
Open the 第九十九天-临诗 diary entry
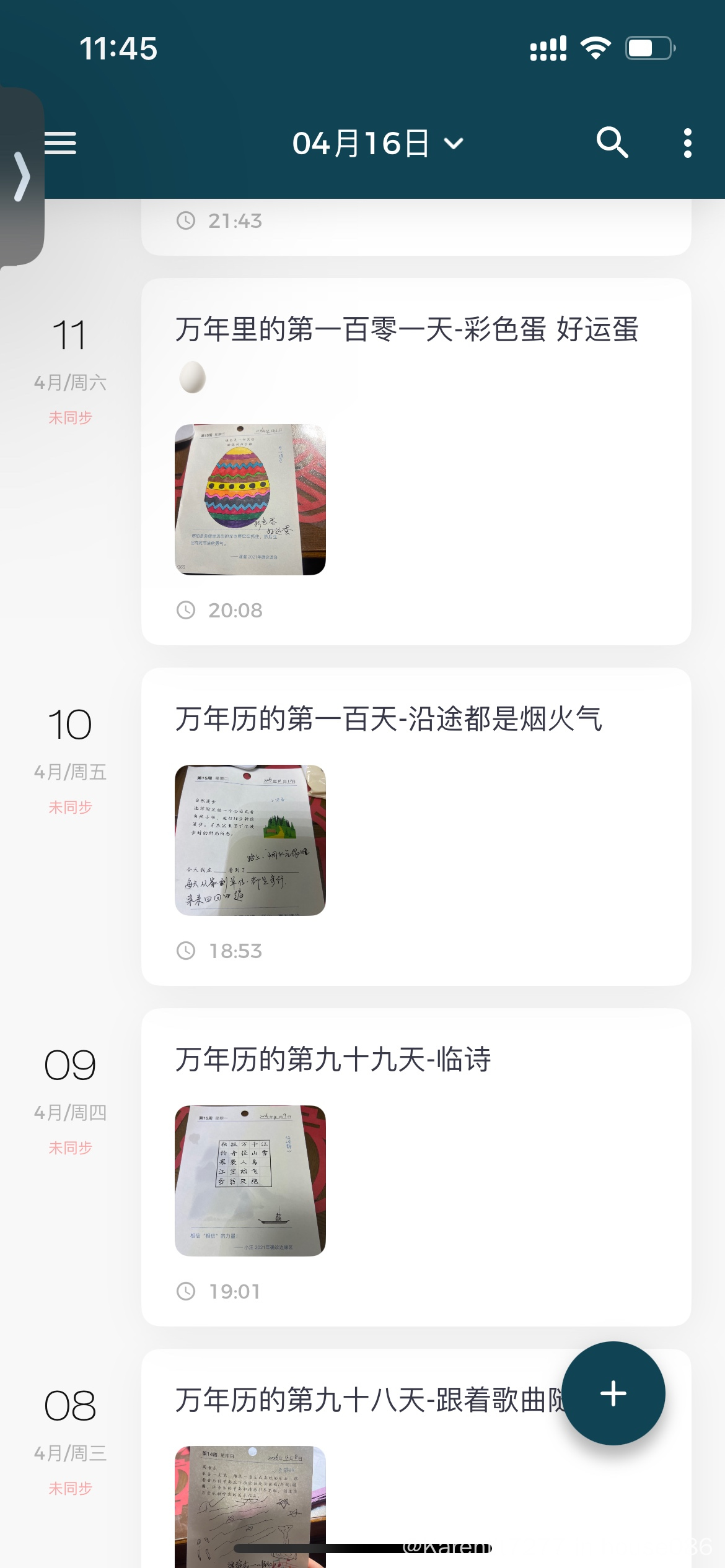(333, 1060)
